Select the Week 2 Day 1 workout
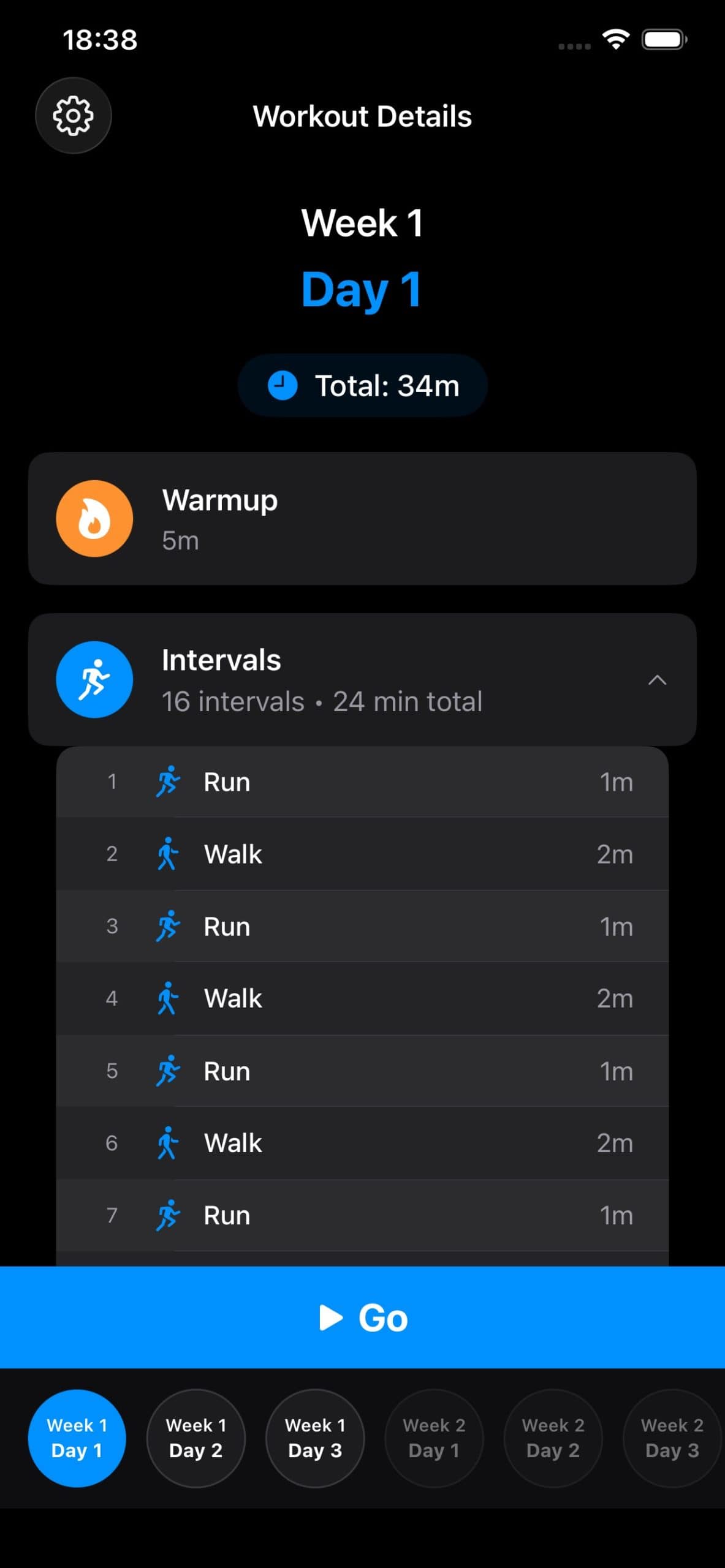 (433, 1438)
